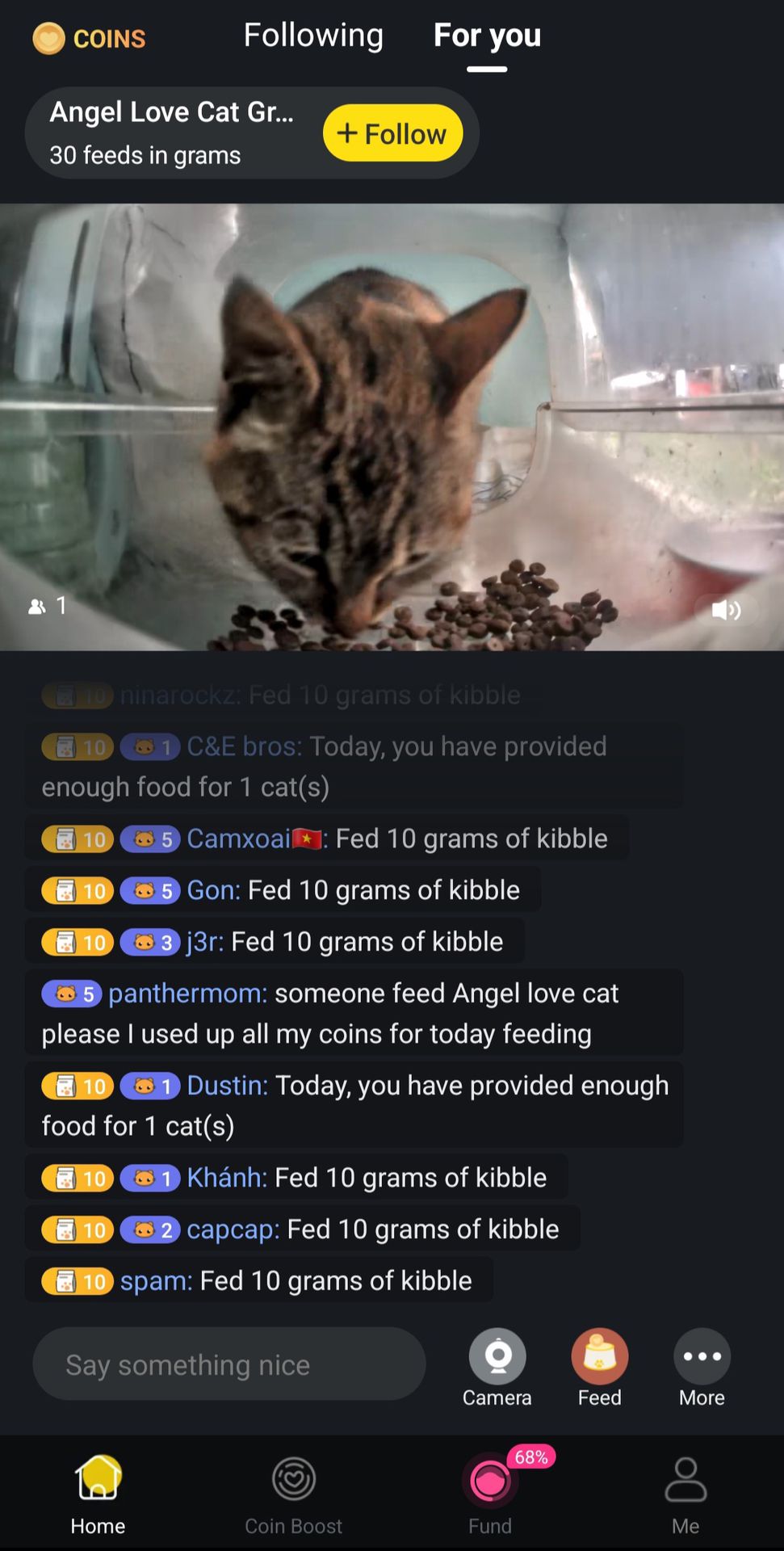Viewport: 784px width, 1551px height.
Task: Mute the live stream sound
Action: [x=726, y=609]
